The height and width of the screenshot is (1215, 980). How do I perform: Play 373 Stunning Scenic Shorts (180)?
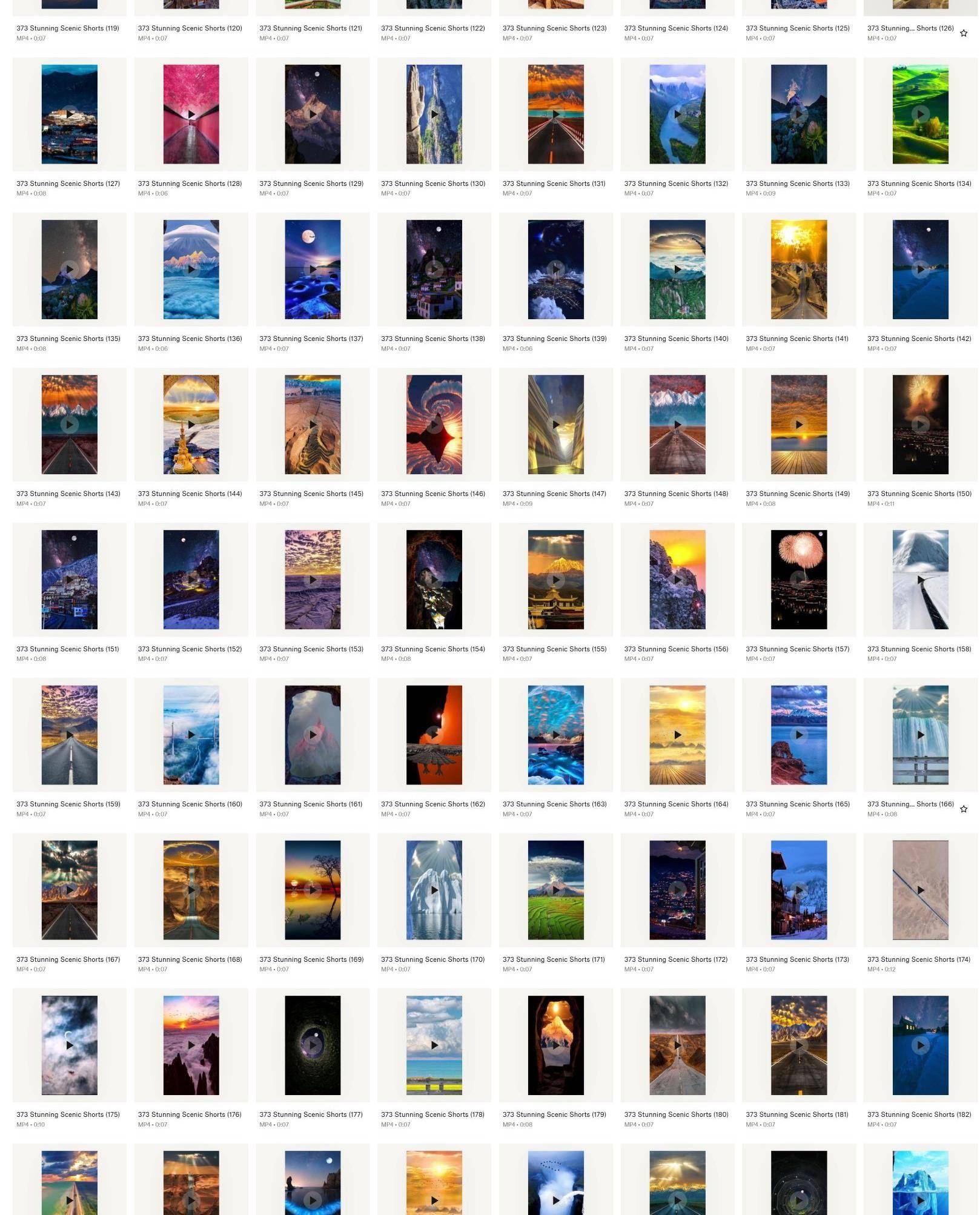677,1045
